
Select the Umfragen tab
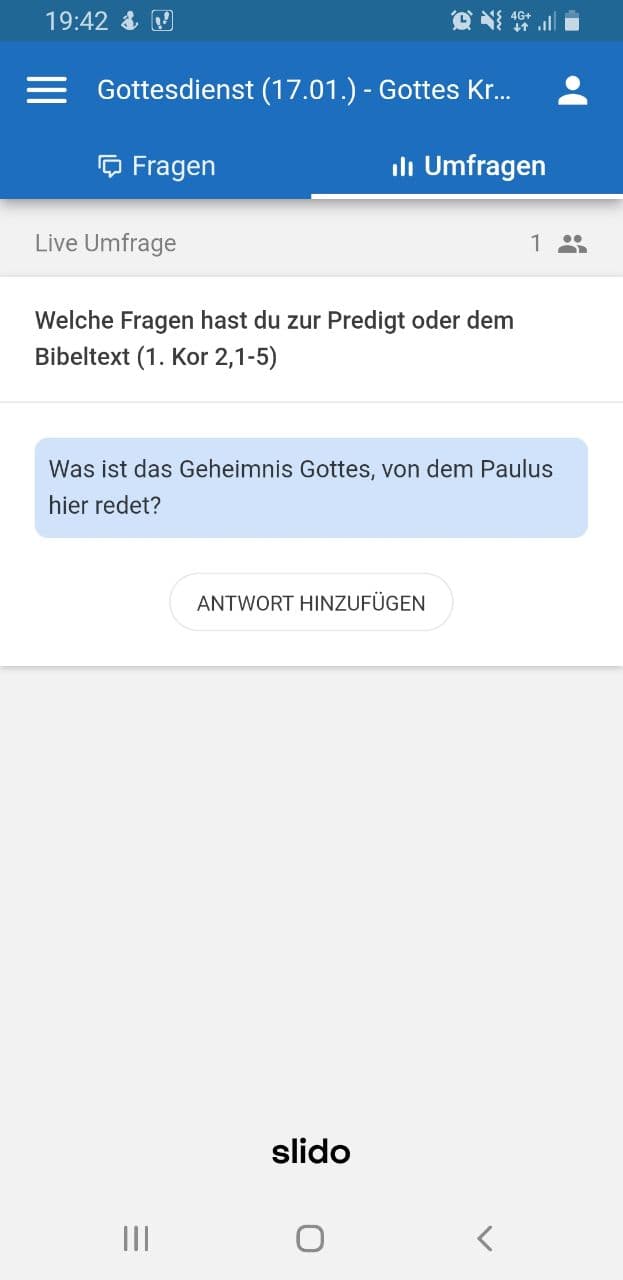(468, 166)
